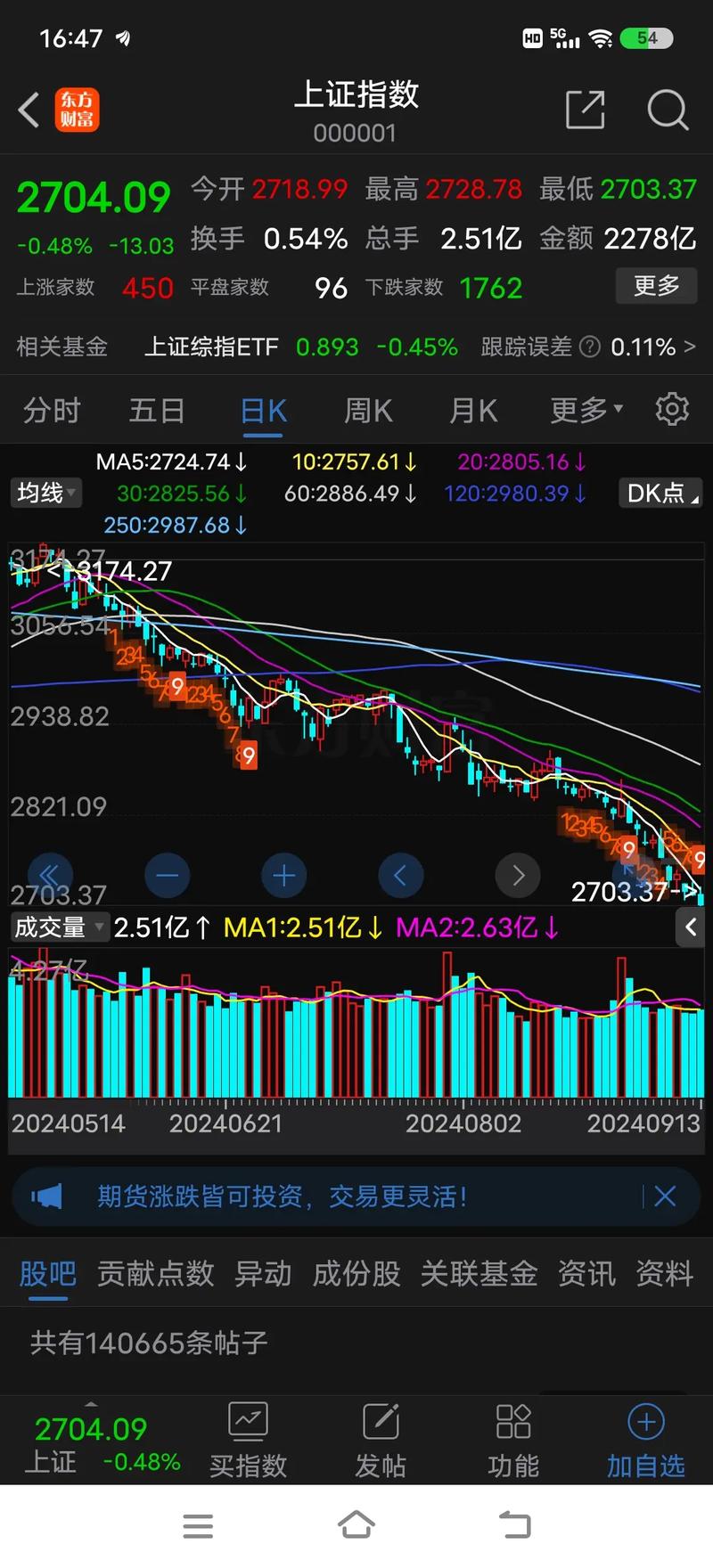Open the 均线 indicator dropdown
The height and width of the screenshot is (1568, 713).
[45, 493]
